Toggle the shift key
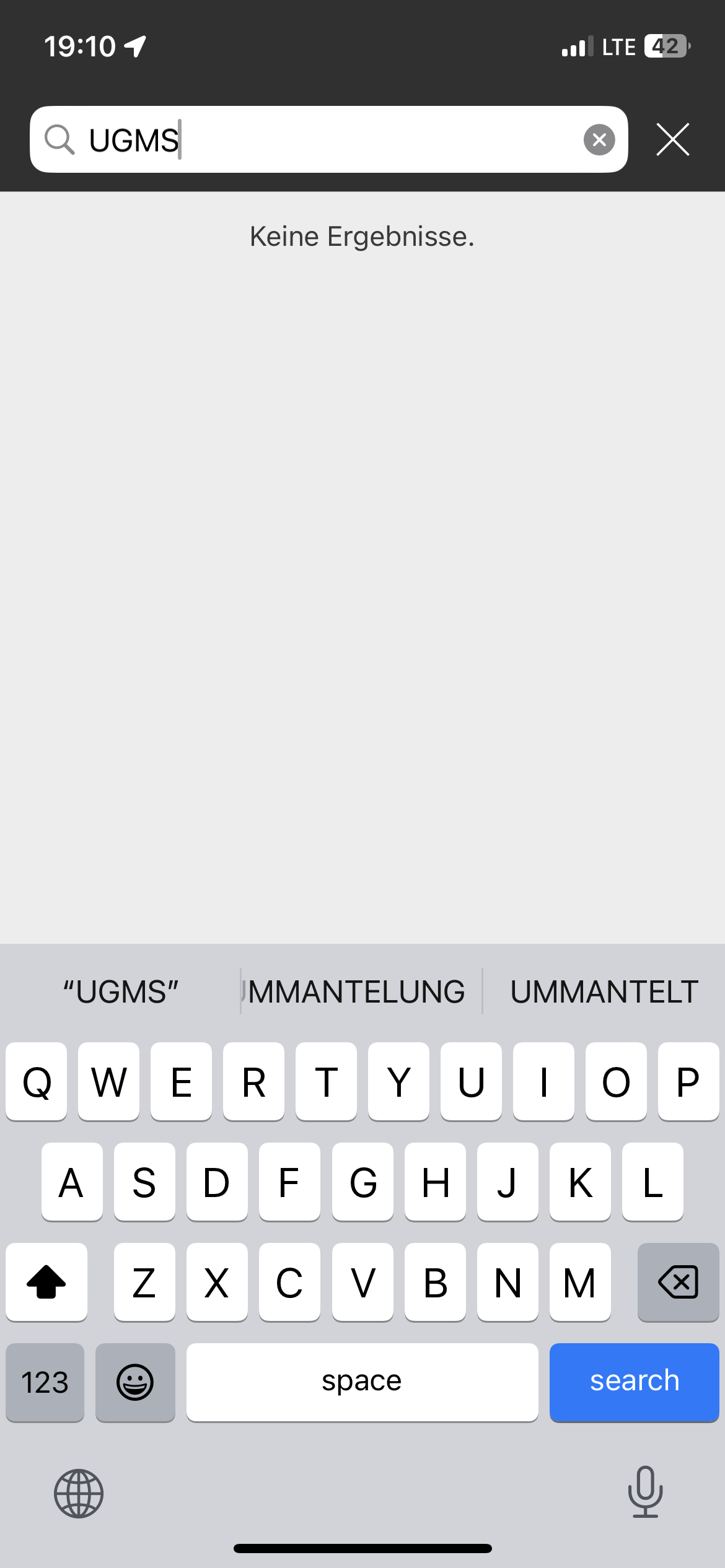This screenshot has height=1568, width=725. [46, 1281]
